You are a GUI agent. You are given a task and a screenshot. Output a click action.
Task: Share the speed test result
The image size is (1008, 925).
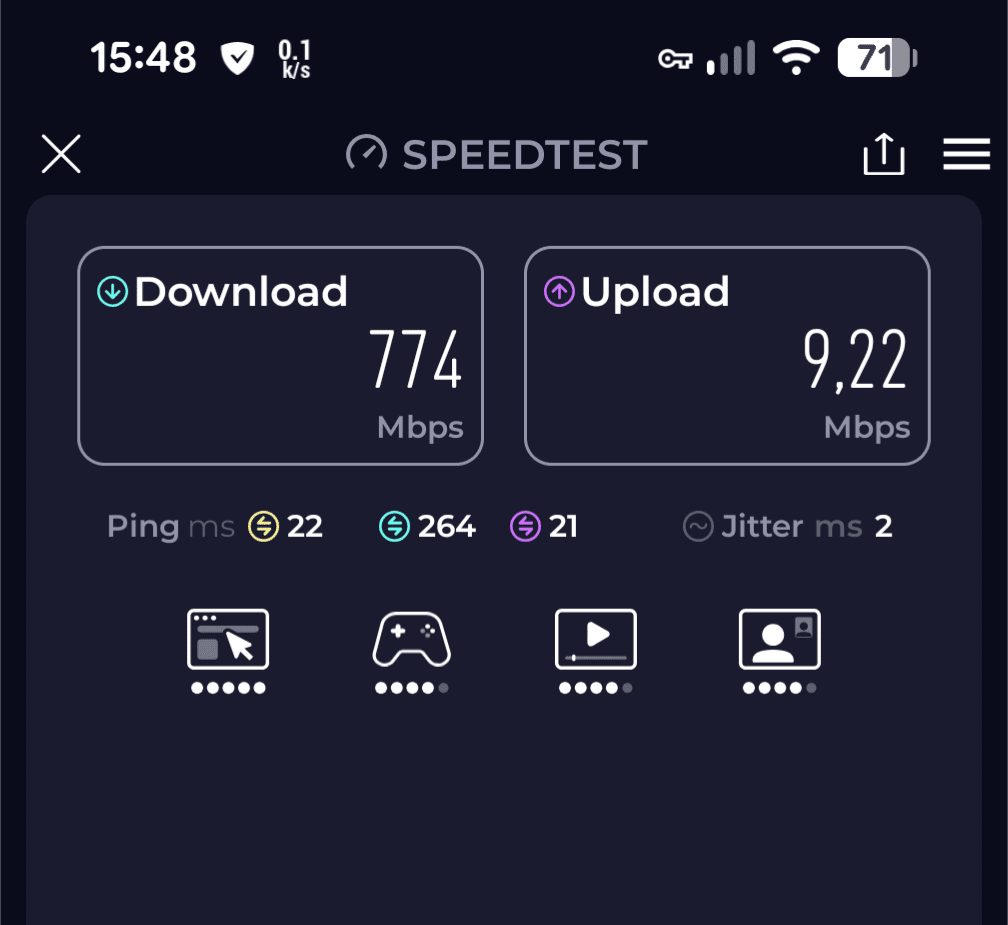(883, 155)
